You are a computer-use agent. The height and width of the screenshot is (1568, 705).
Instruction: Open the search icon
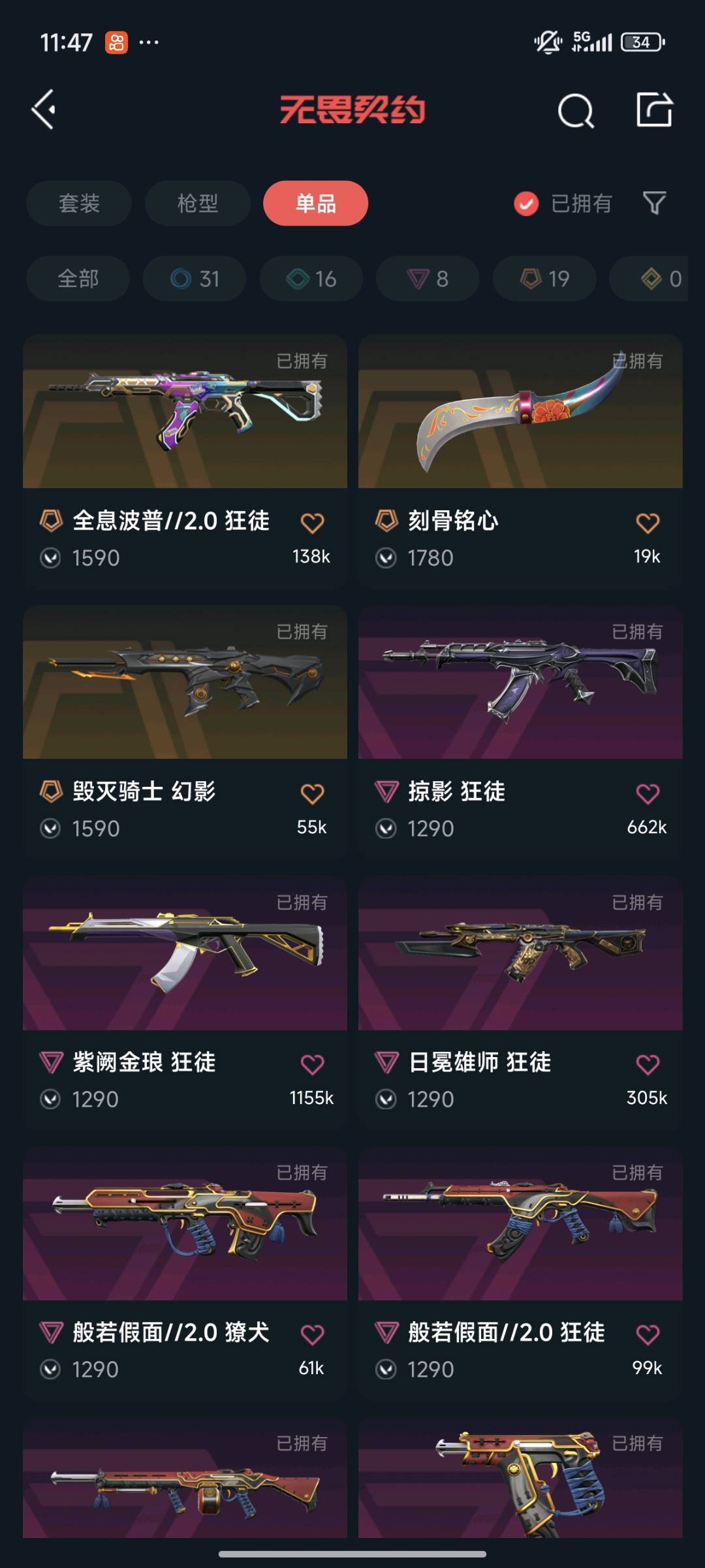click(576, 111)
